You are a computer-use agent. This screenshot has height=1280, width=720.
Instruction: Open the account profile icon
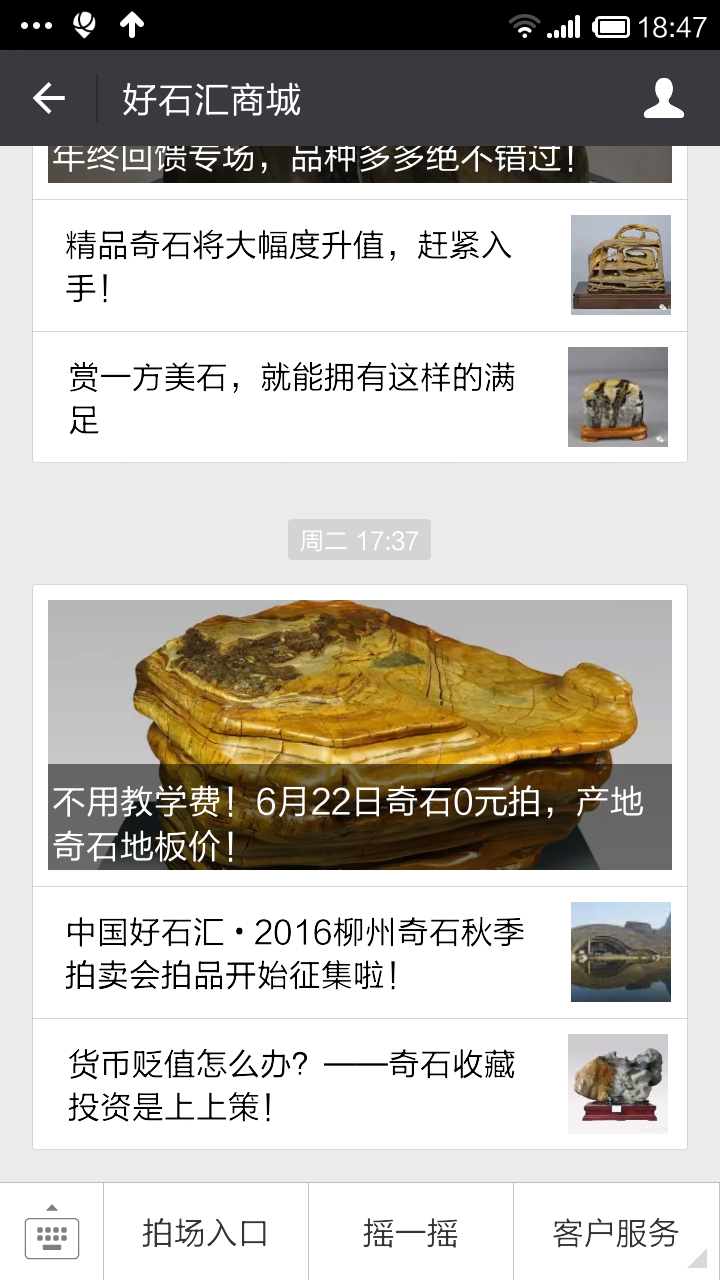point(663,98)
